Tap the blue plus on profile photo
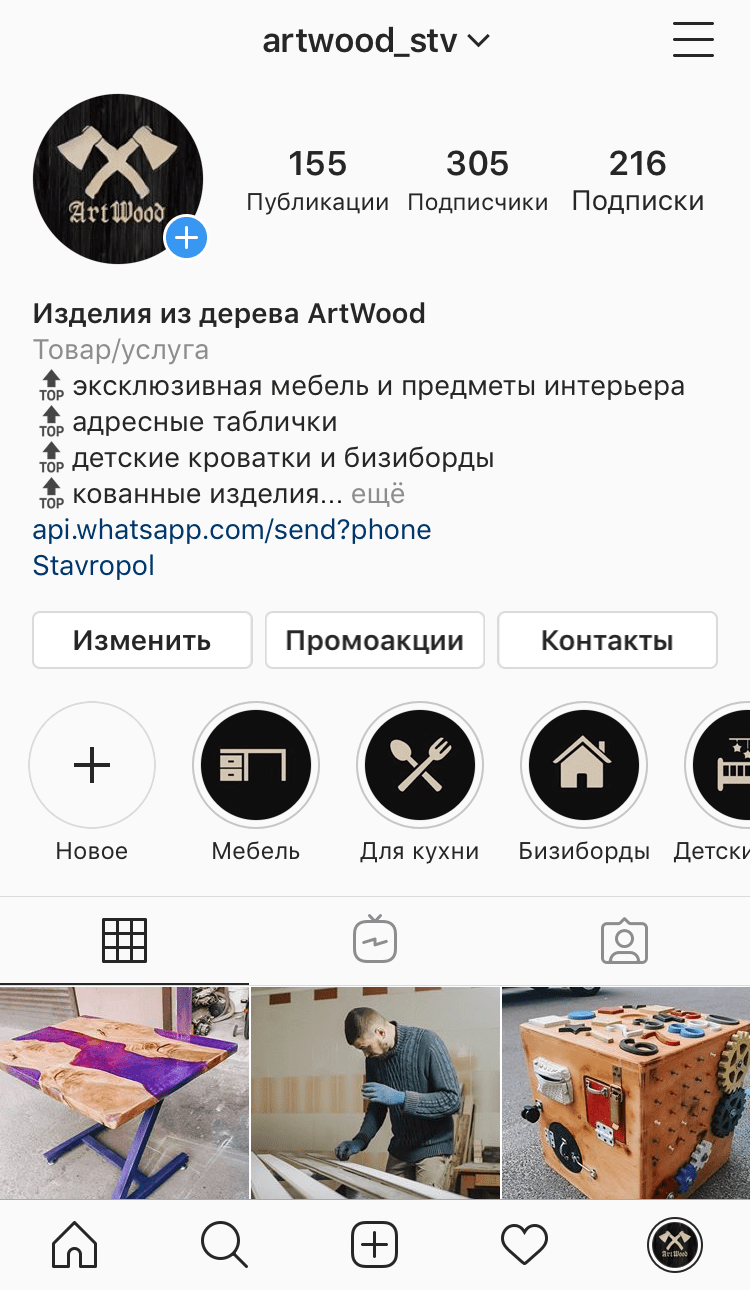Image resolution: width=750 pixels, height=1290 pixels. [187, 238]
